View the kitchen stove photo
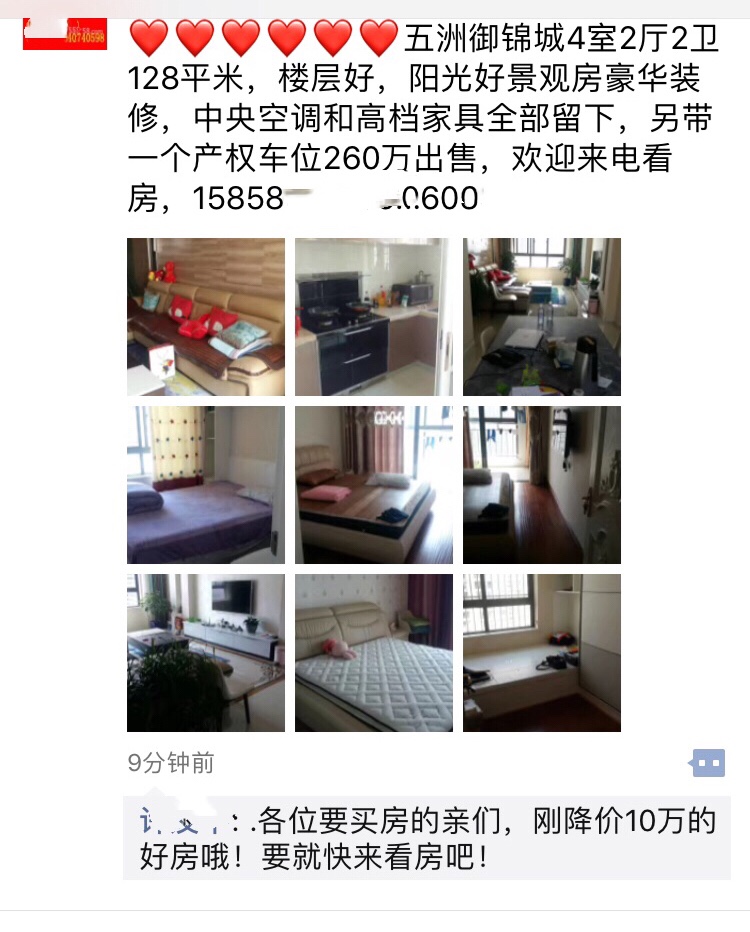This screenshot has height=932, width=750. click(x=374, y=317)
